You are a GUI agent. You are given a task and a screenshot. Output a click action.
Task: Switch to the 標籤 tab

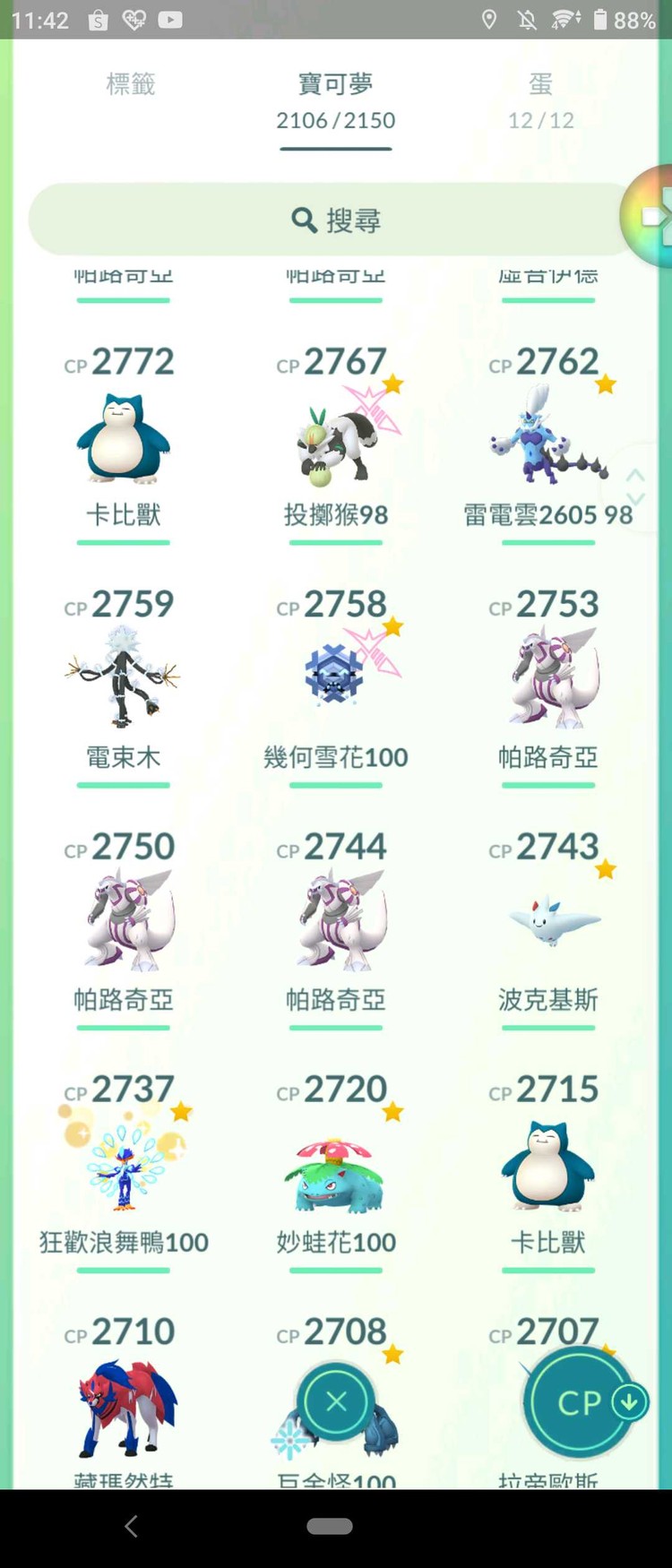(x=132, y=85)
